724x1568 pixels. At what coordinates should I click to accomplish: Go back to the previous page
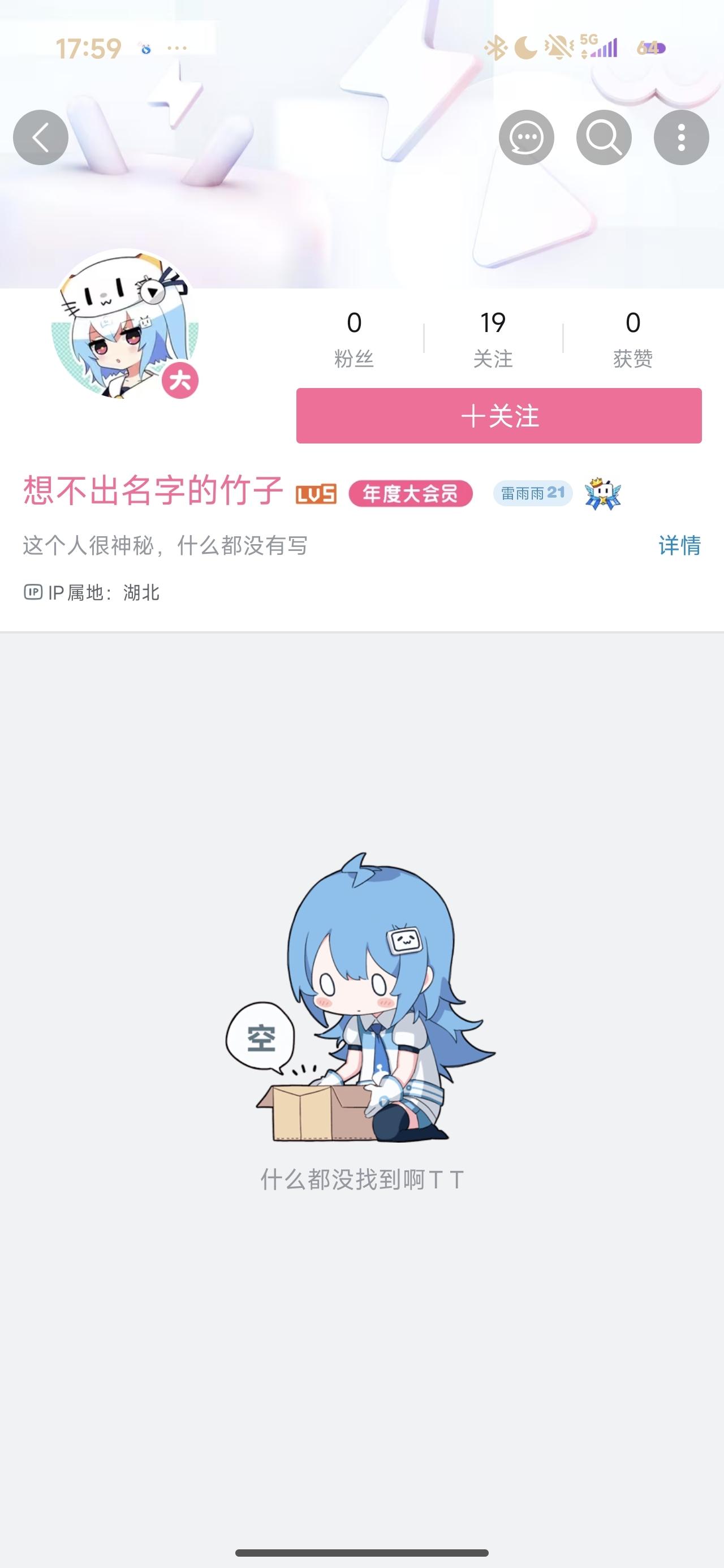tap(41, 137)
